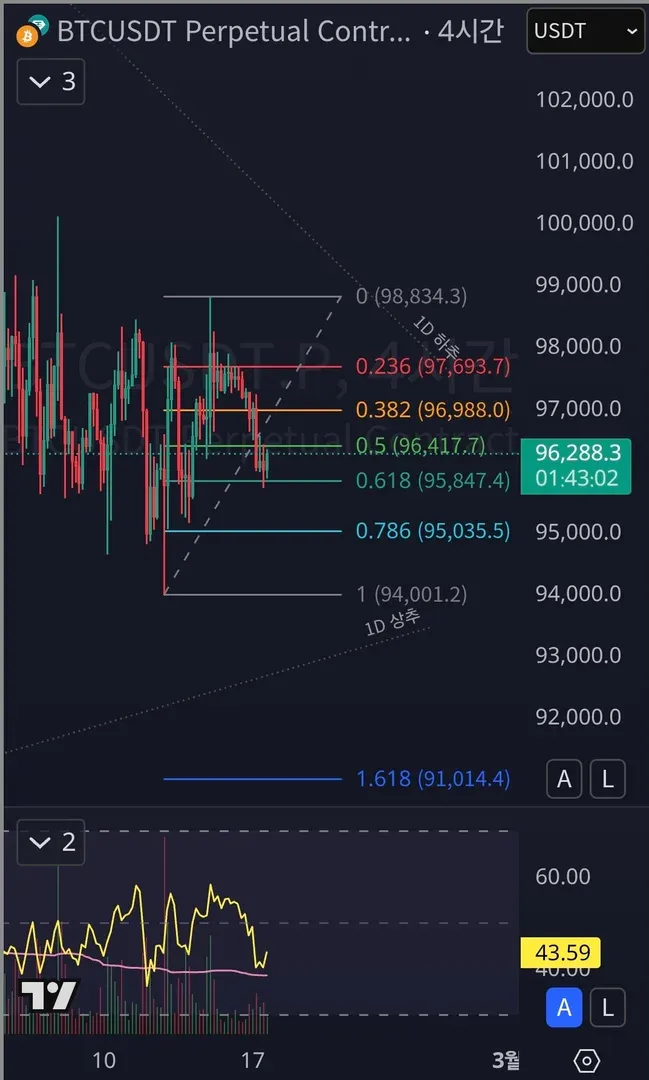Open chart settings hexagon icon

coord(587,1060)
